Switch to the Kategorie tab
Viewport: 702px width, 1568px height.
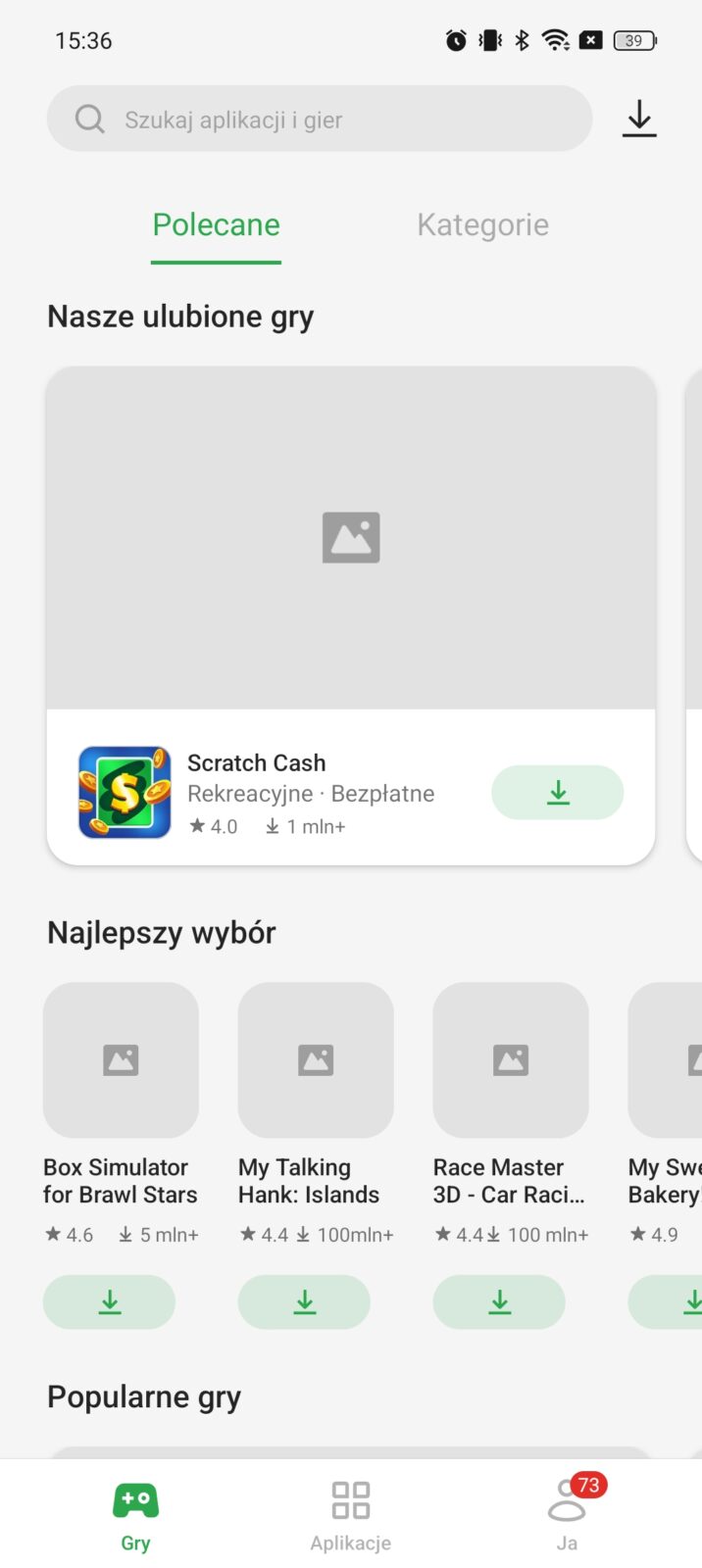[x=482, y=225]
